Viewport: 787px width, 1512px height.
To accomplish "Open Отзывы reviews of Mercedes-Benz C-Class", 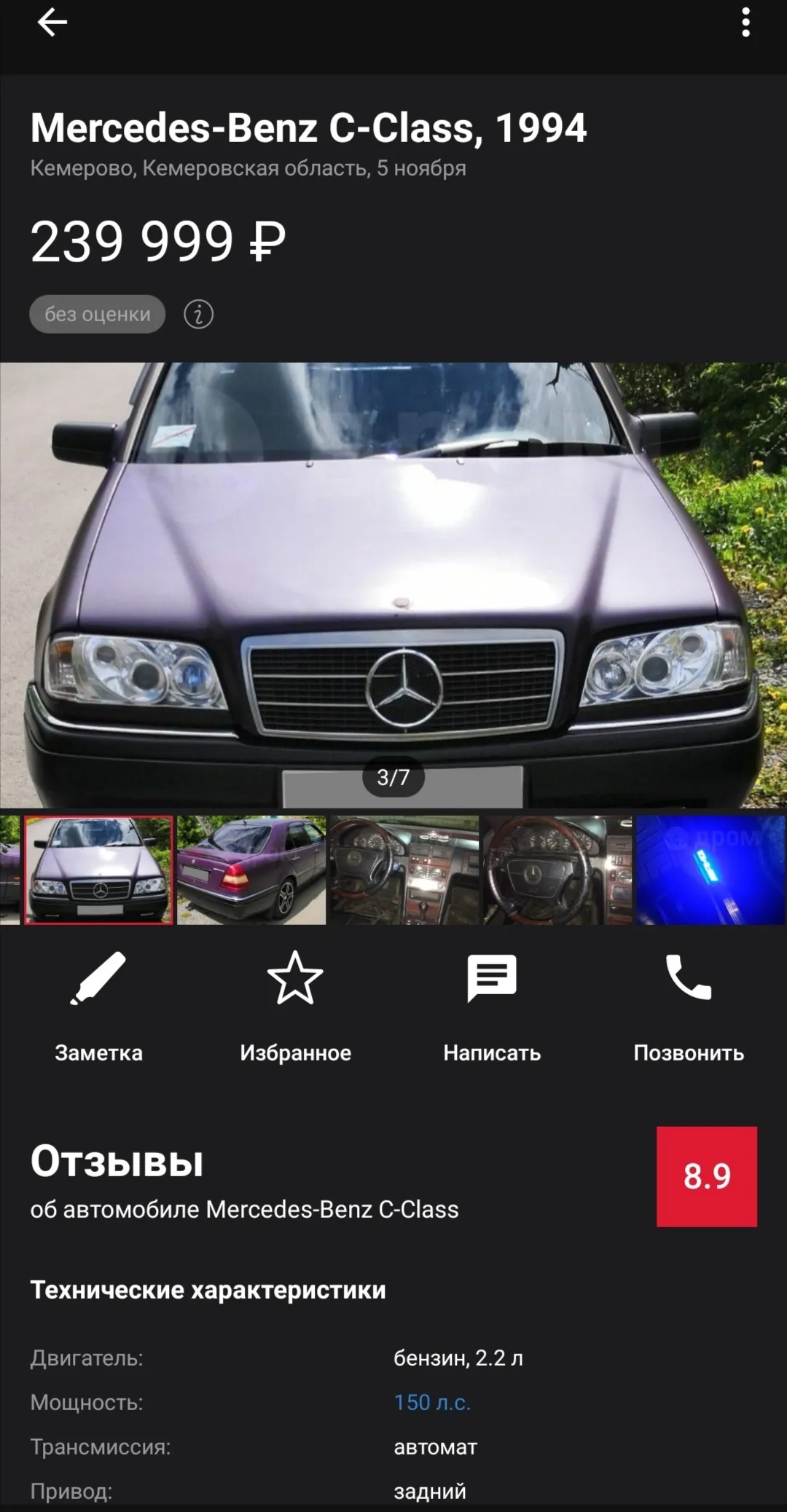I will pos(393,1178).
